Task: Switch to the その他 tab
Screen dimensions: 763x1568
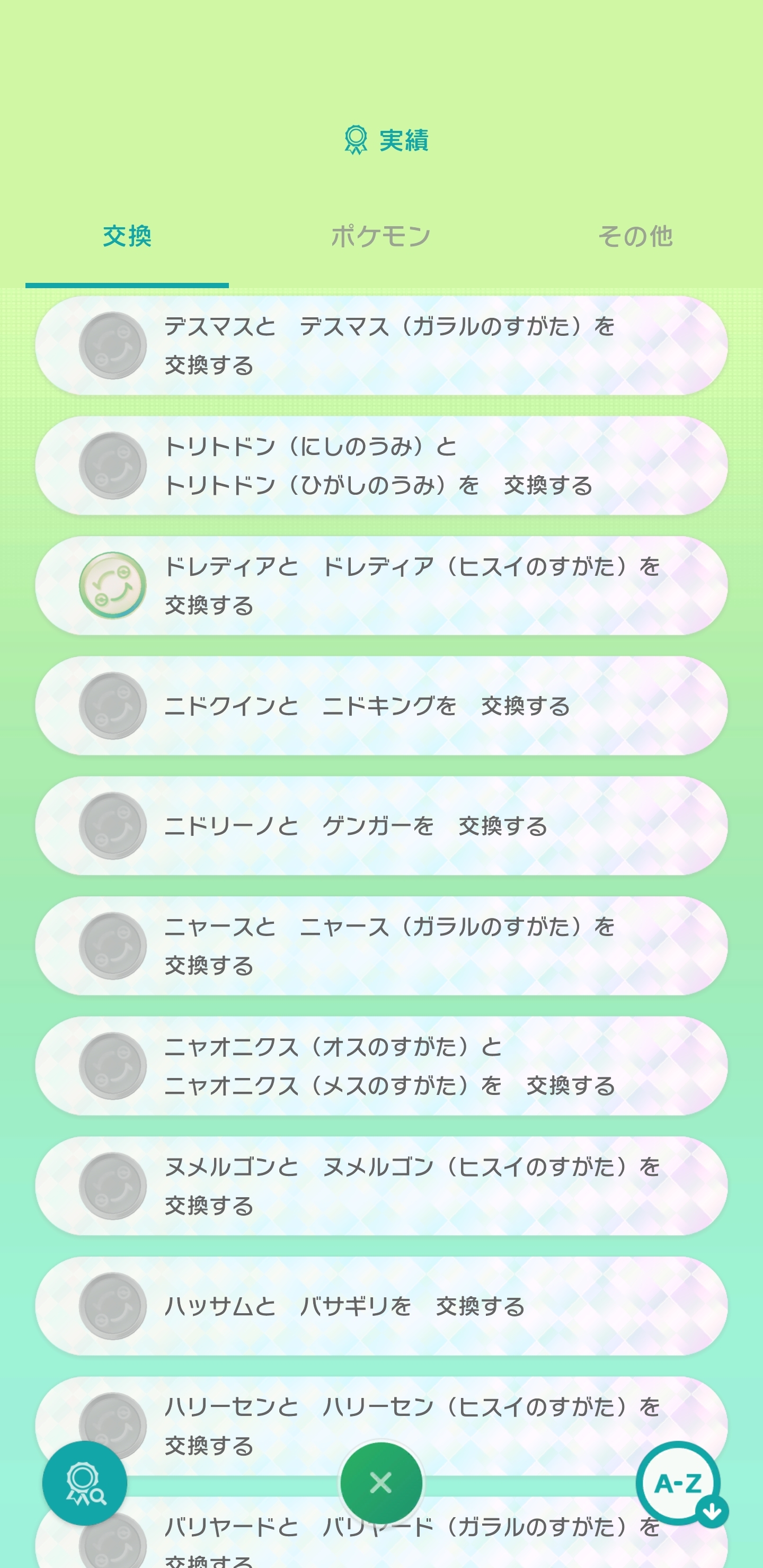Action: (635, 236)
